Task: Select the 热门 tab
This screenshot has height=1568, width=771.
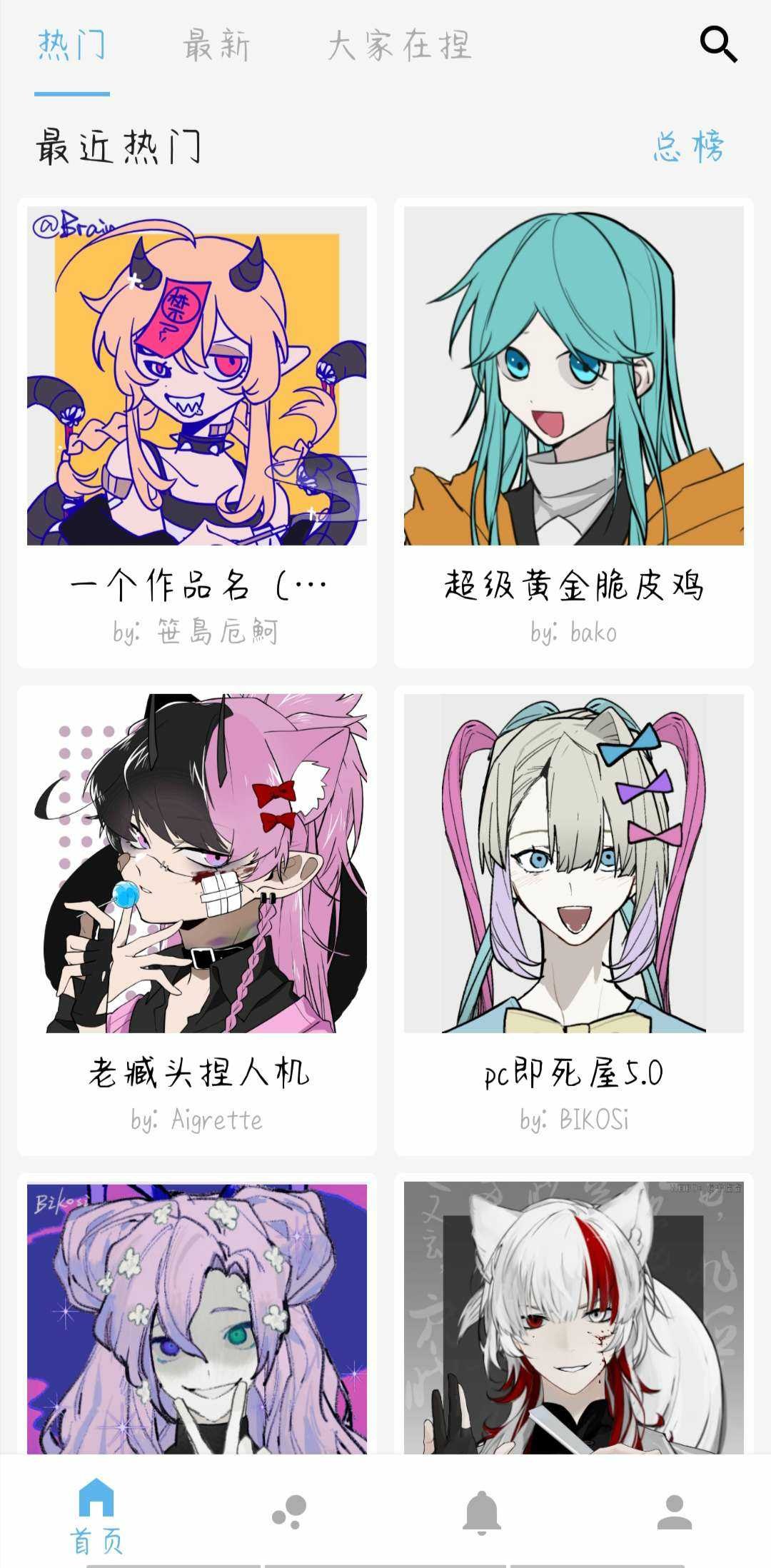Action: point(71,46)
